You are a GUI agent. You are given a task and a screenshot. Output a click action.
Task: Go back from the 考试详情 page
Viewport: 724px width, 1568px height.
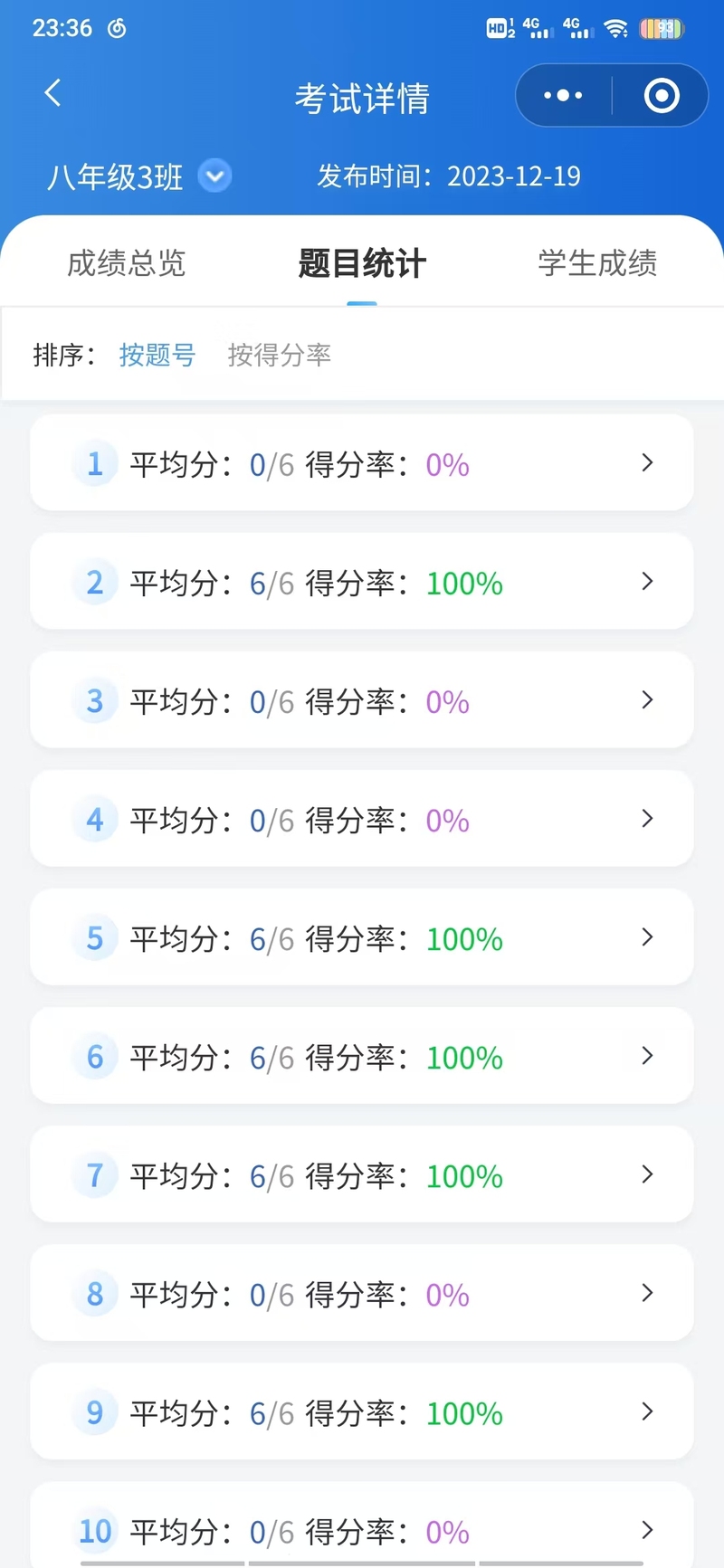coord(52,93)
